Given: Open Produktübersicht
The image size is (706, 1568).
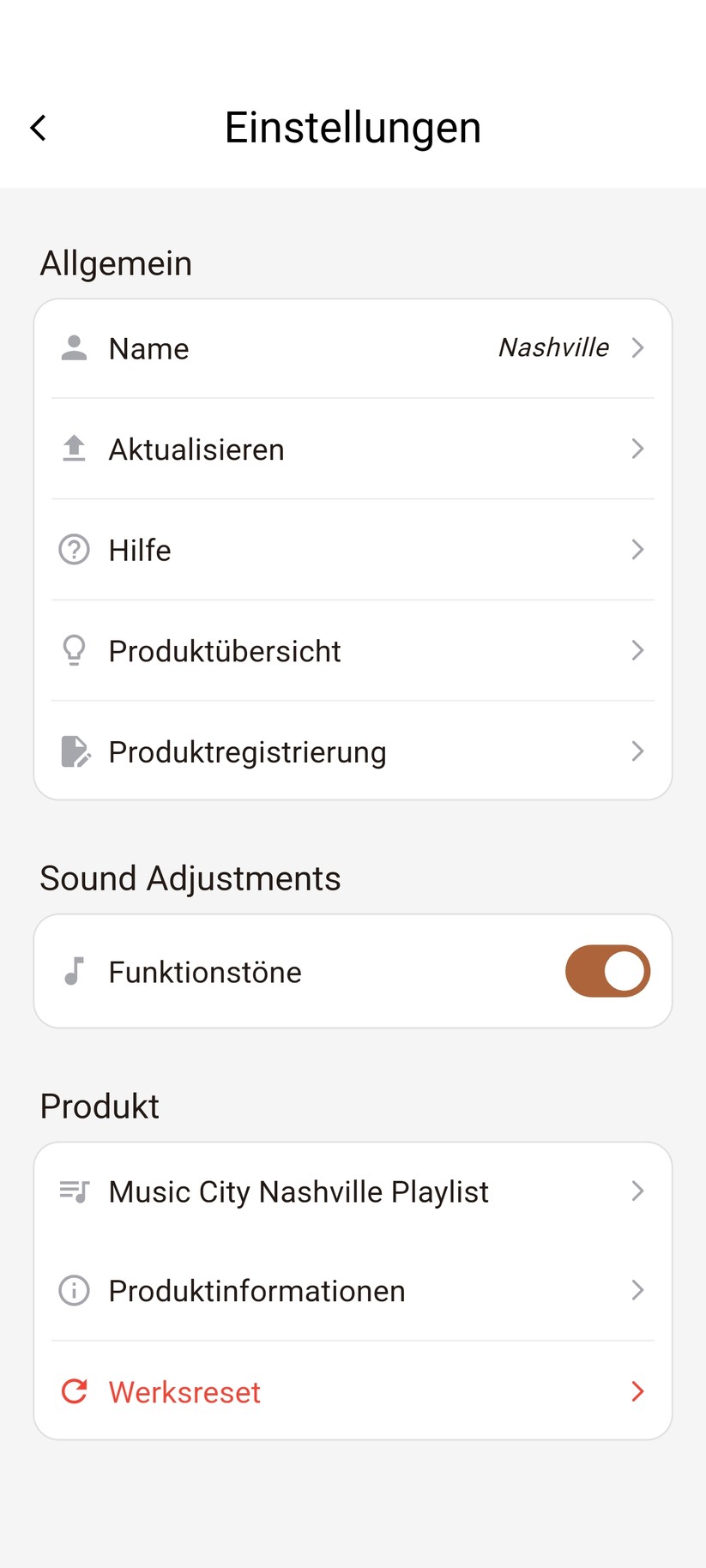Looking at the screenshot, I should (x=353, y=650).
